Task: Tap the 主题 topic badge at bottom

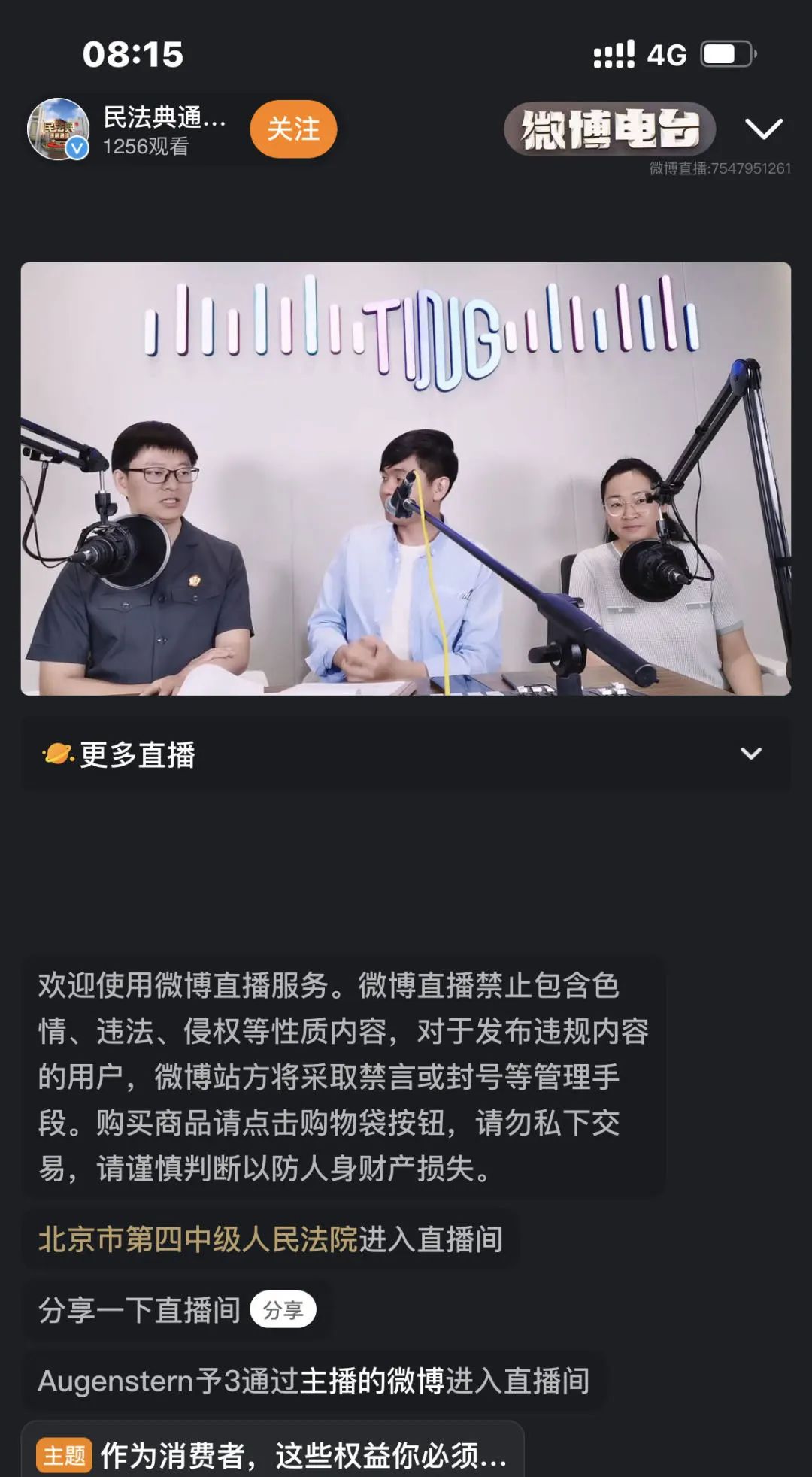Action: [63, 1451]
